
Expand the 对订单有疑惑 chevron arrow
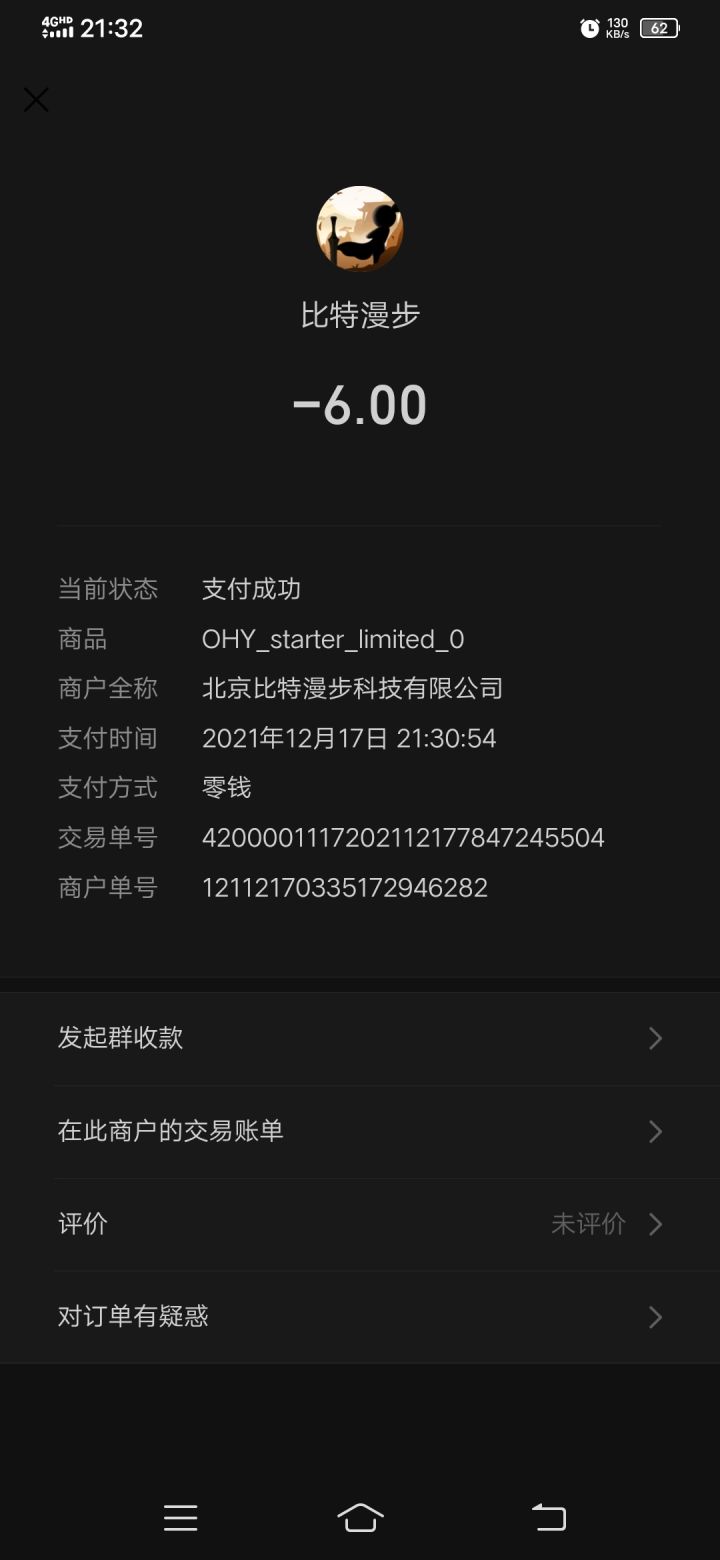pyautogui.click(x=655, y=1317)
